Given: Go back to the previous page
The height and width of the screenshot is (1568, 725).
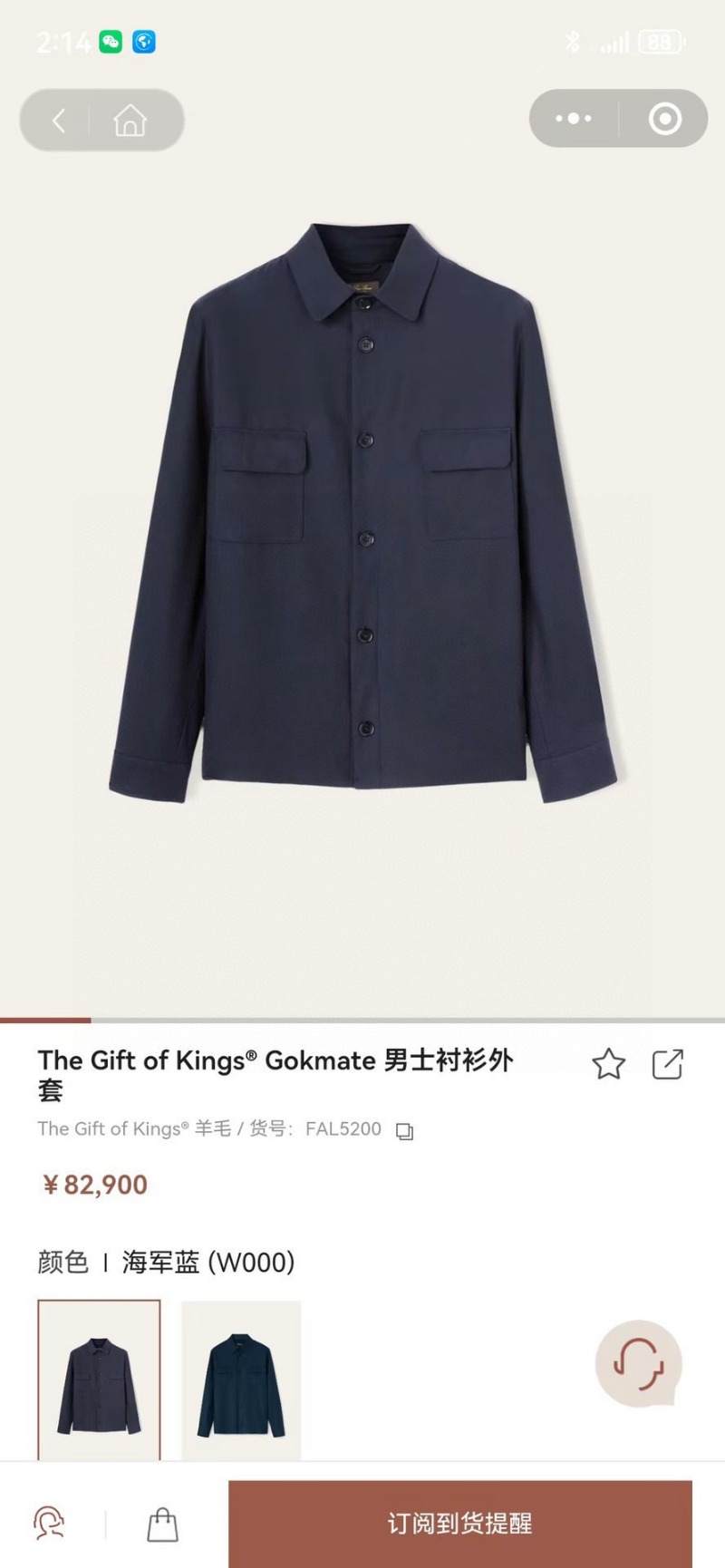Looking at the screenshot, I should coord(59,120).
